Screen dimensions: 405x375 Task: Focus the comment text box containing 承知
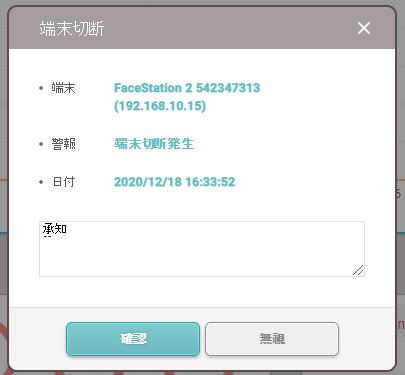(202, 249)
